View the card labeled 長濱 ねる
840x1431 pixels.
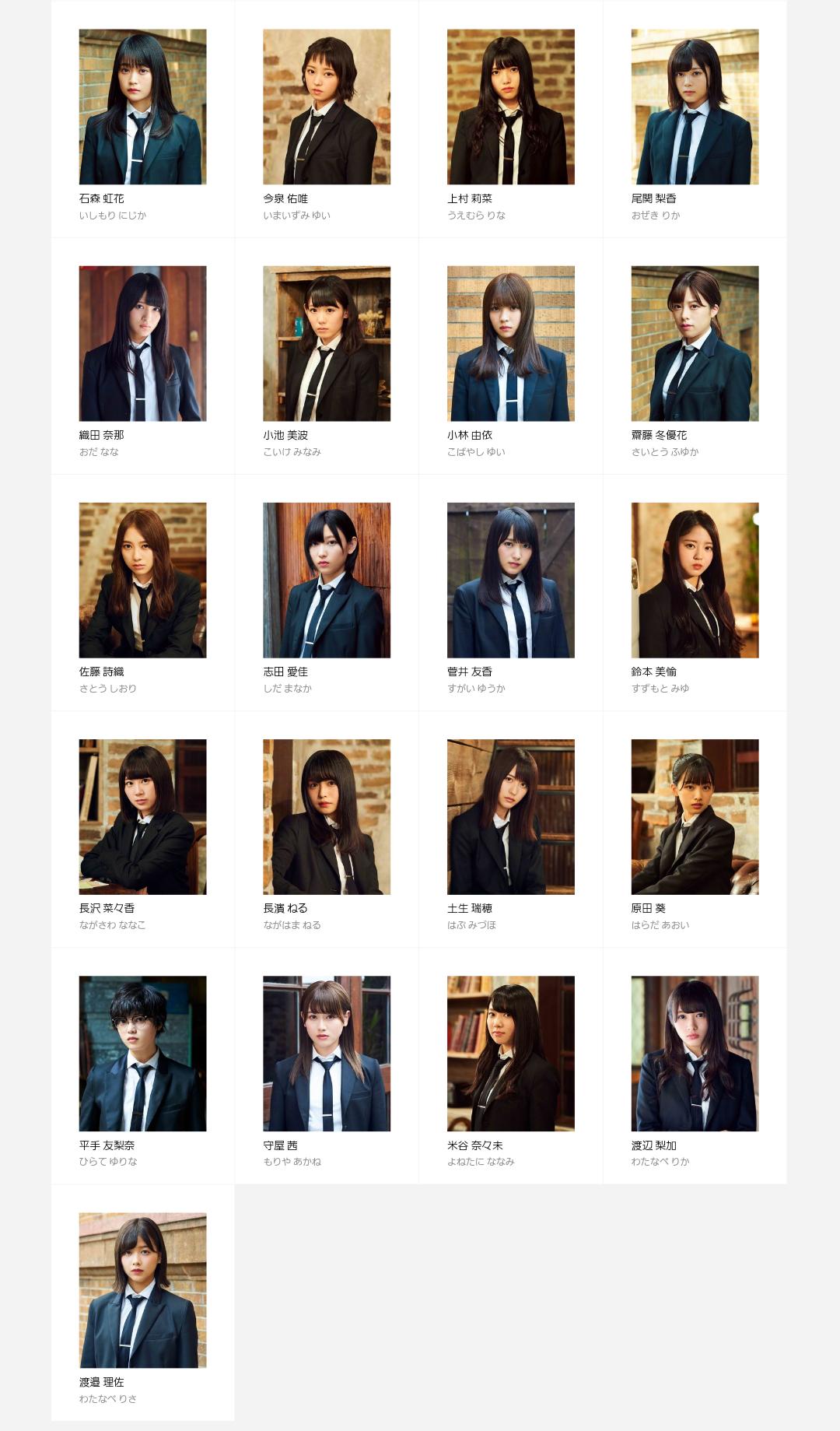[327, 829]
